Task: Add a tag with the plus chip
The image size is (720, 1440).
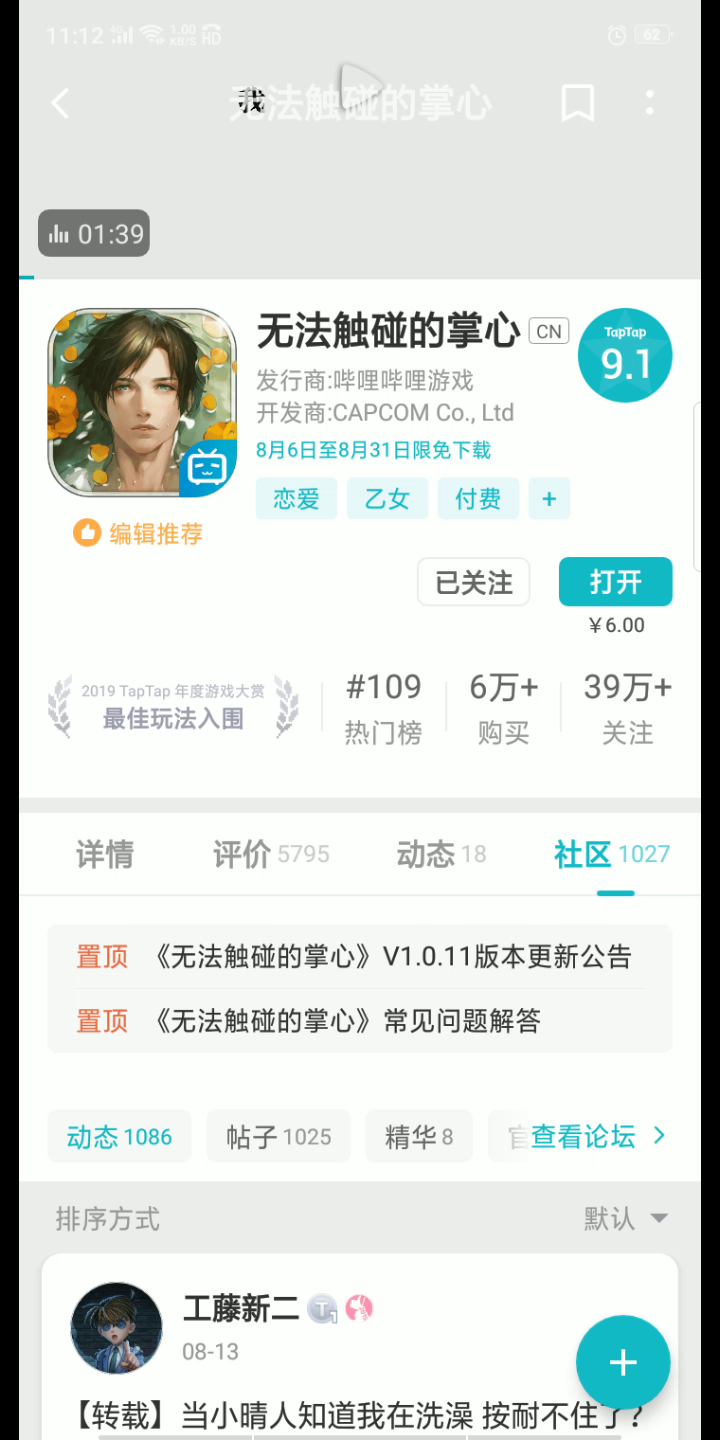Action: click(x=549, y=498)
